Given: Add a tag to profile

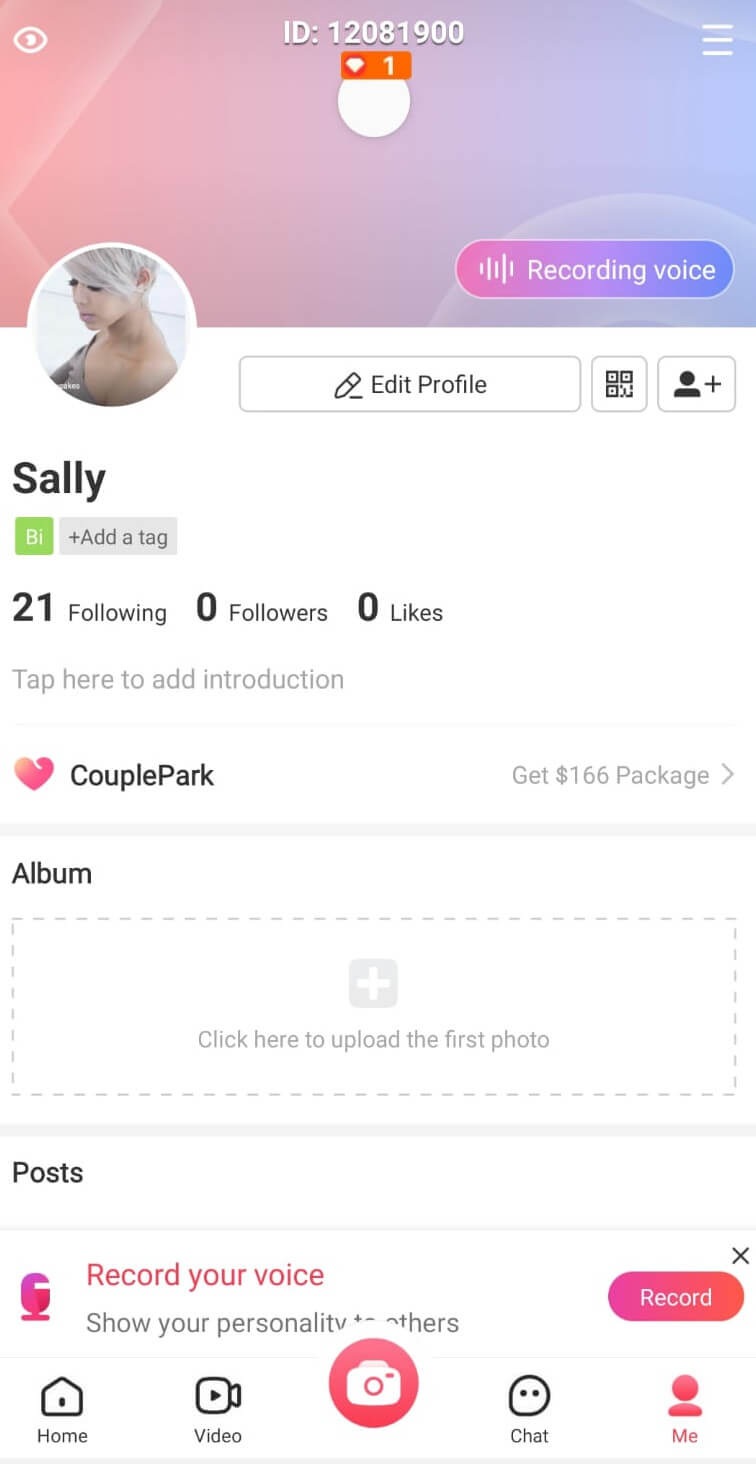Looking at the screenshot, I should [x=118, y=537].
